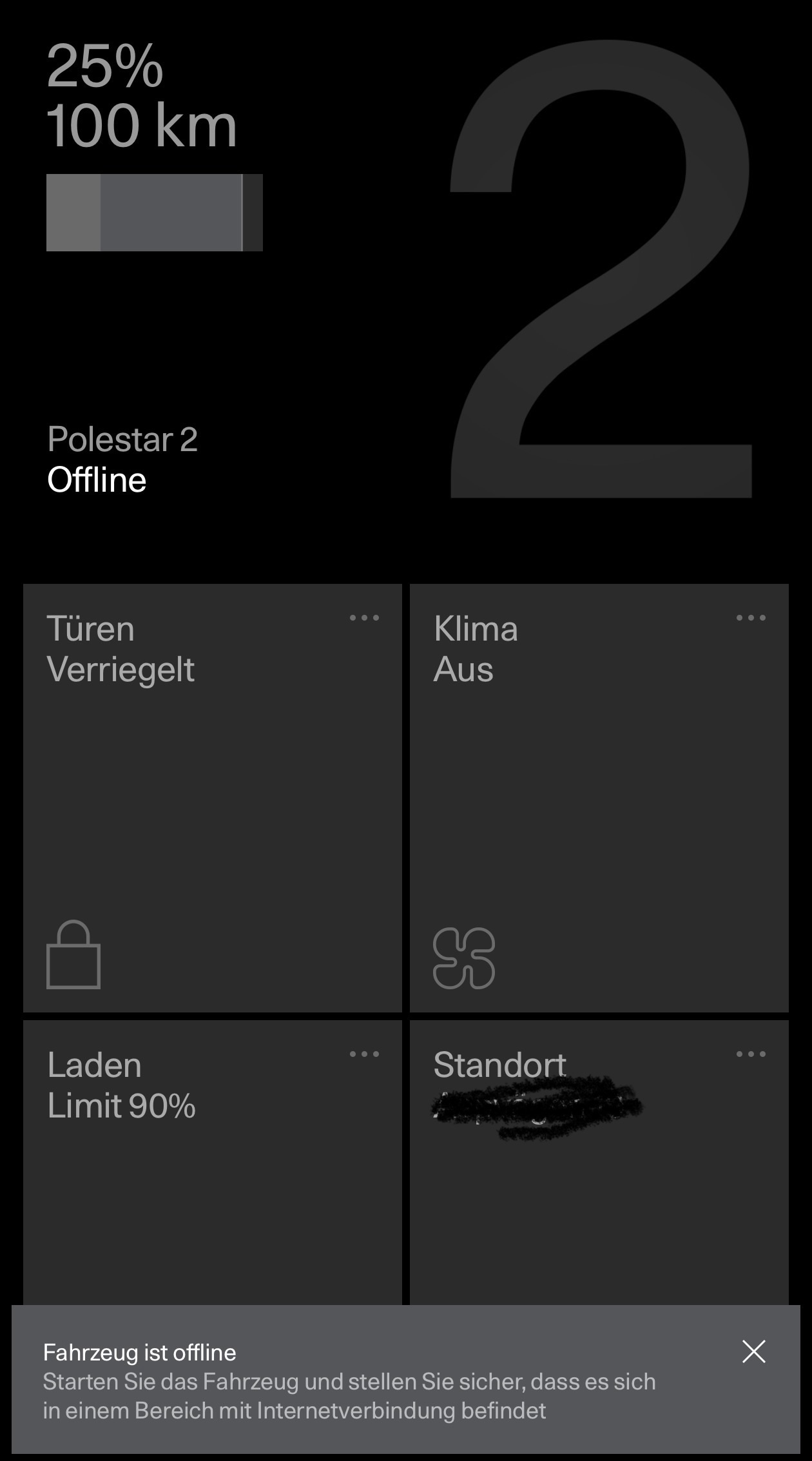Tap the door lock icon
The width and height of the screenshot is (812, 1461).
click(73, 955)
